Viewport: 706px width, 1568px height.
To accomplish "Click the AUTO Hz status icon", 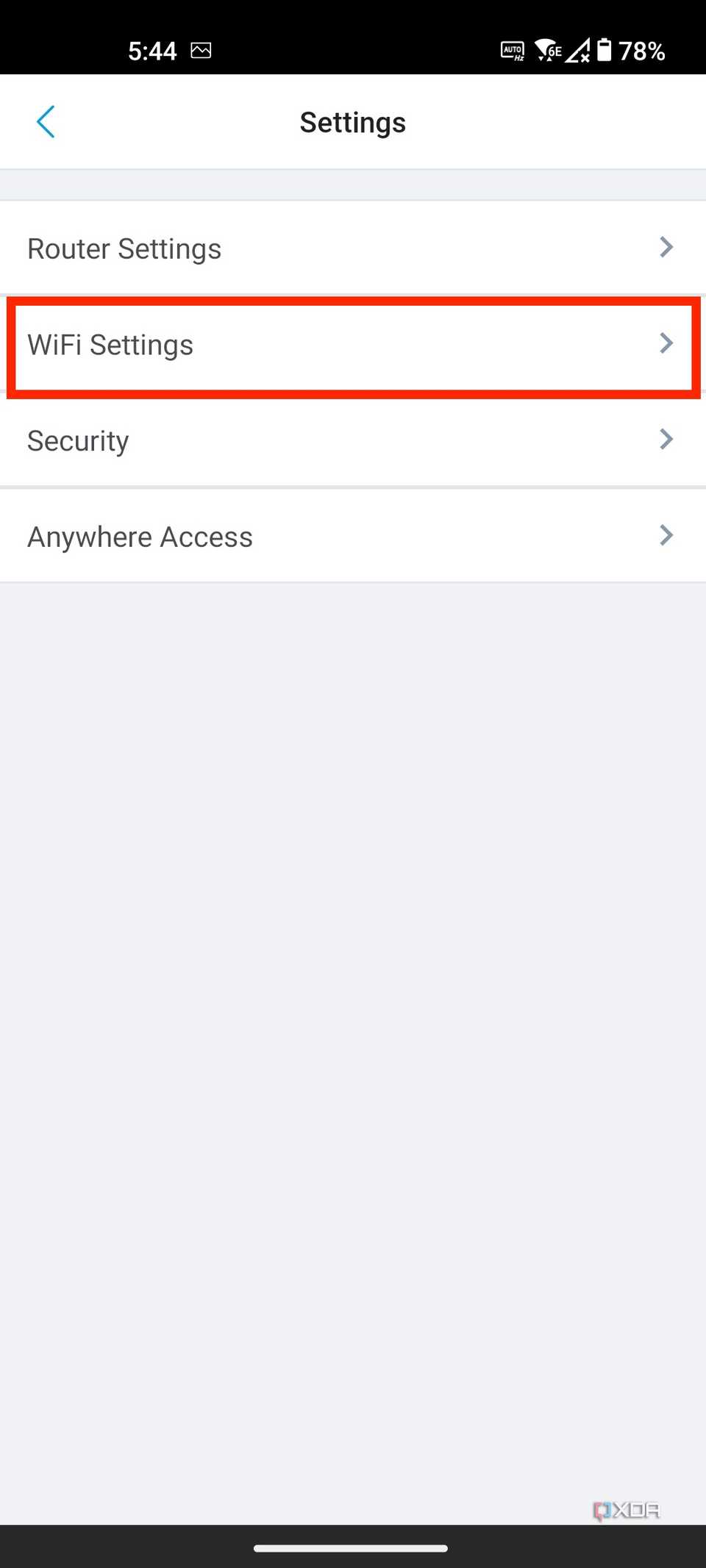I will 511,50.
